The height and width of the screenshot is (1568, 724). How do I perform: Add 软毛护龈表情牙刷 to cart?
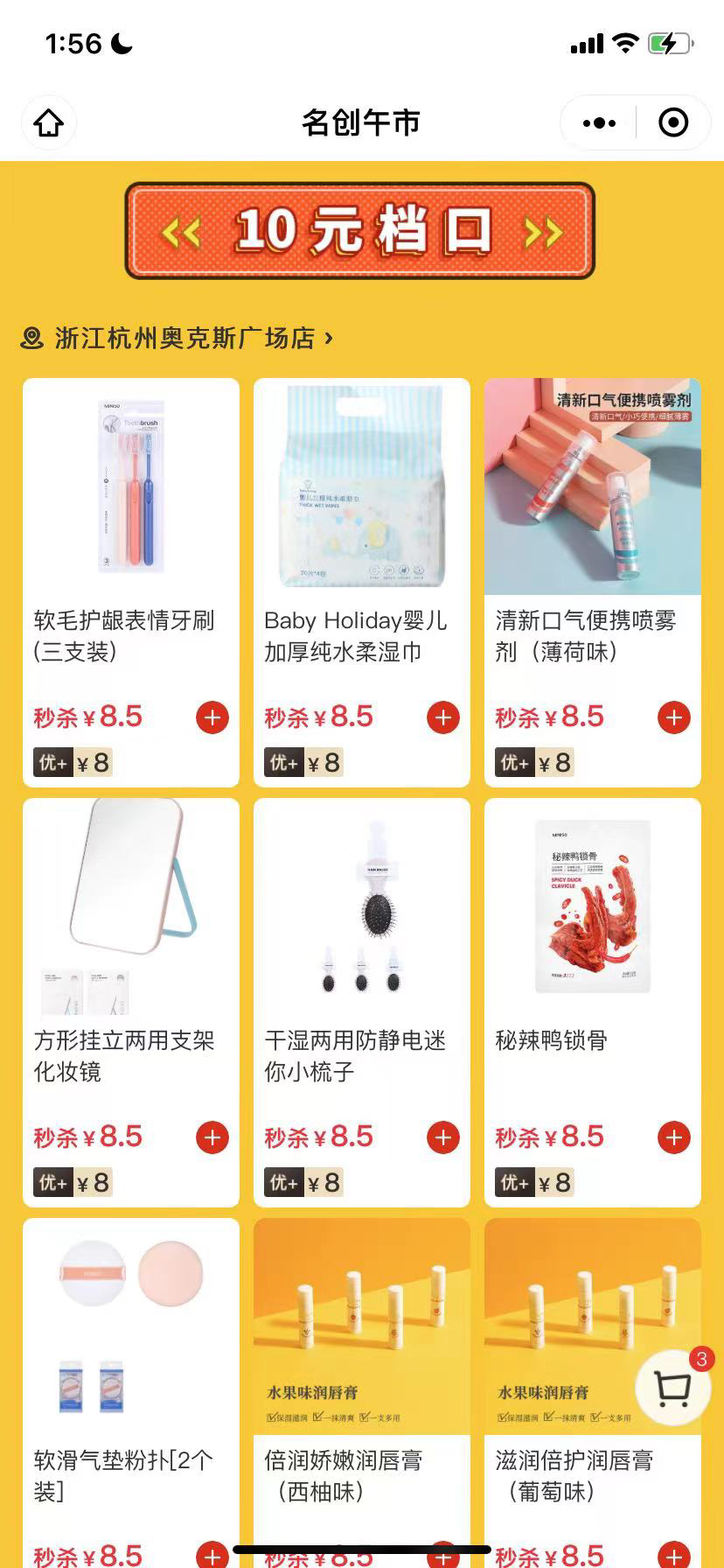click(212, 717)
